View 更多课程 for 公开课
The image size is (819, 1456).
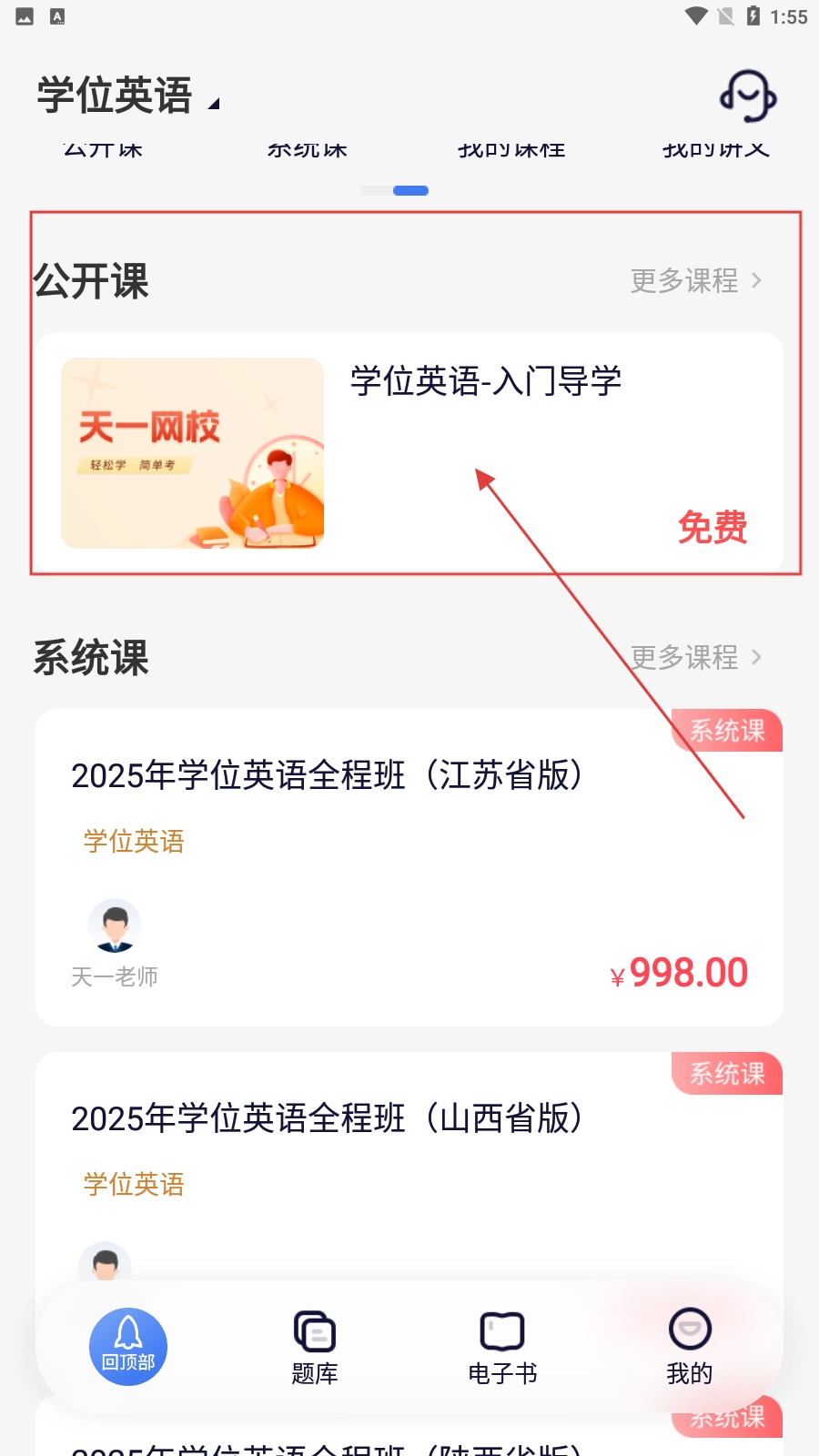(x=696, y=280)
